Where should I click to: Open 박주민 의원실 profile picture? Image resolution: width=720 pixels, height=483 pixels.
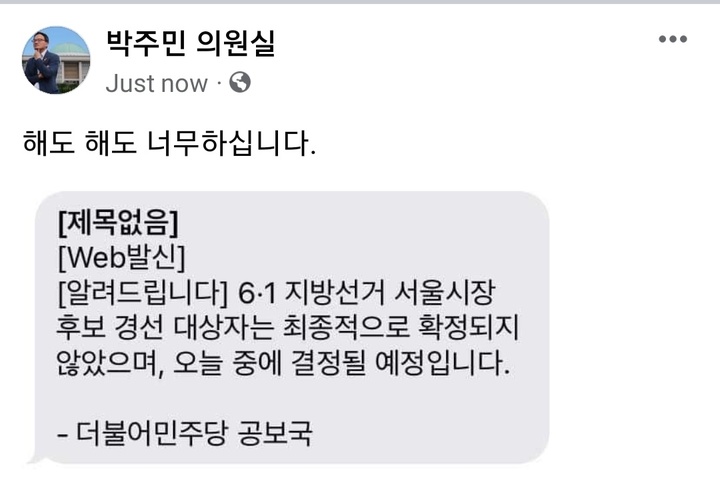pos(56,60)
